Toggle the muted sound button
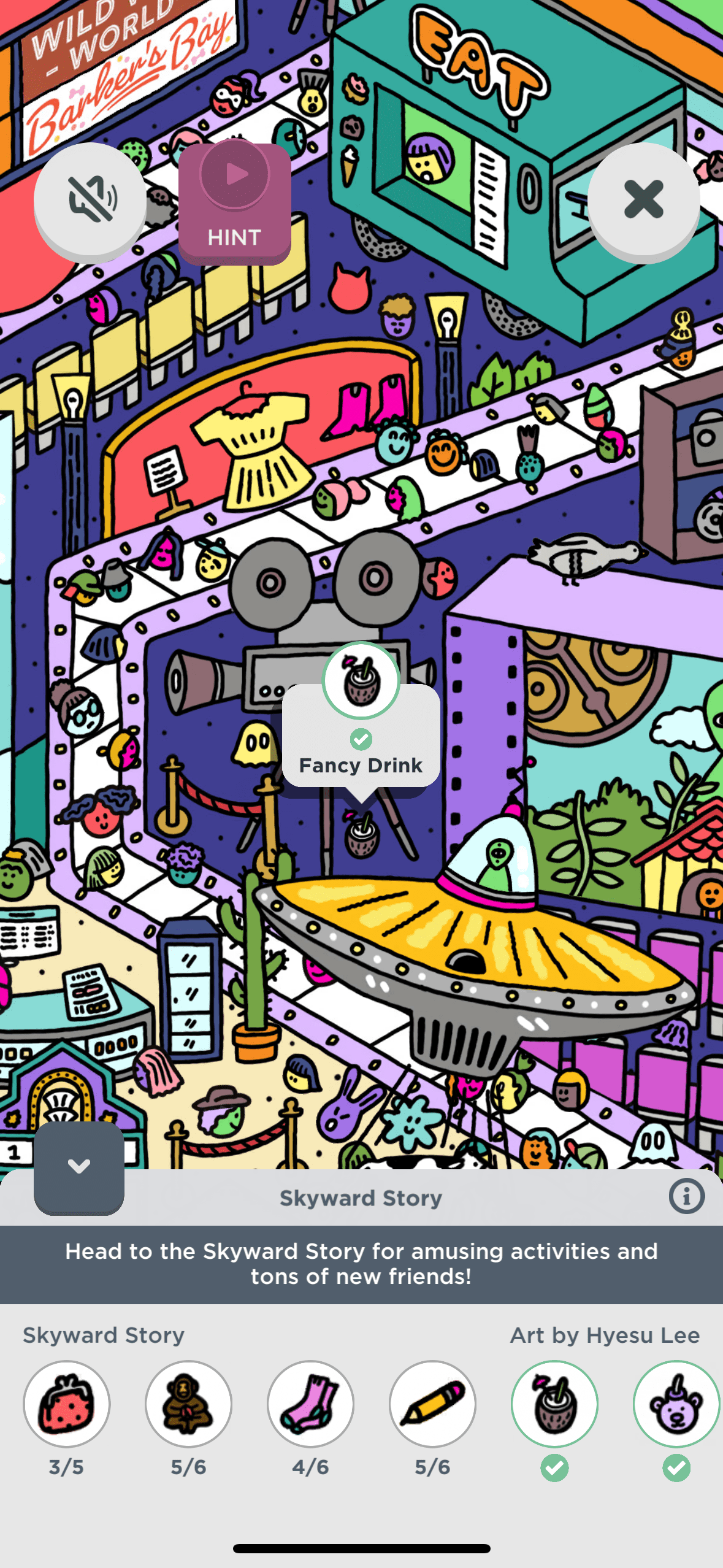 tap(90, 199)
